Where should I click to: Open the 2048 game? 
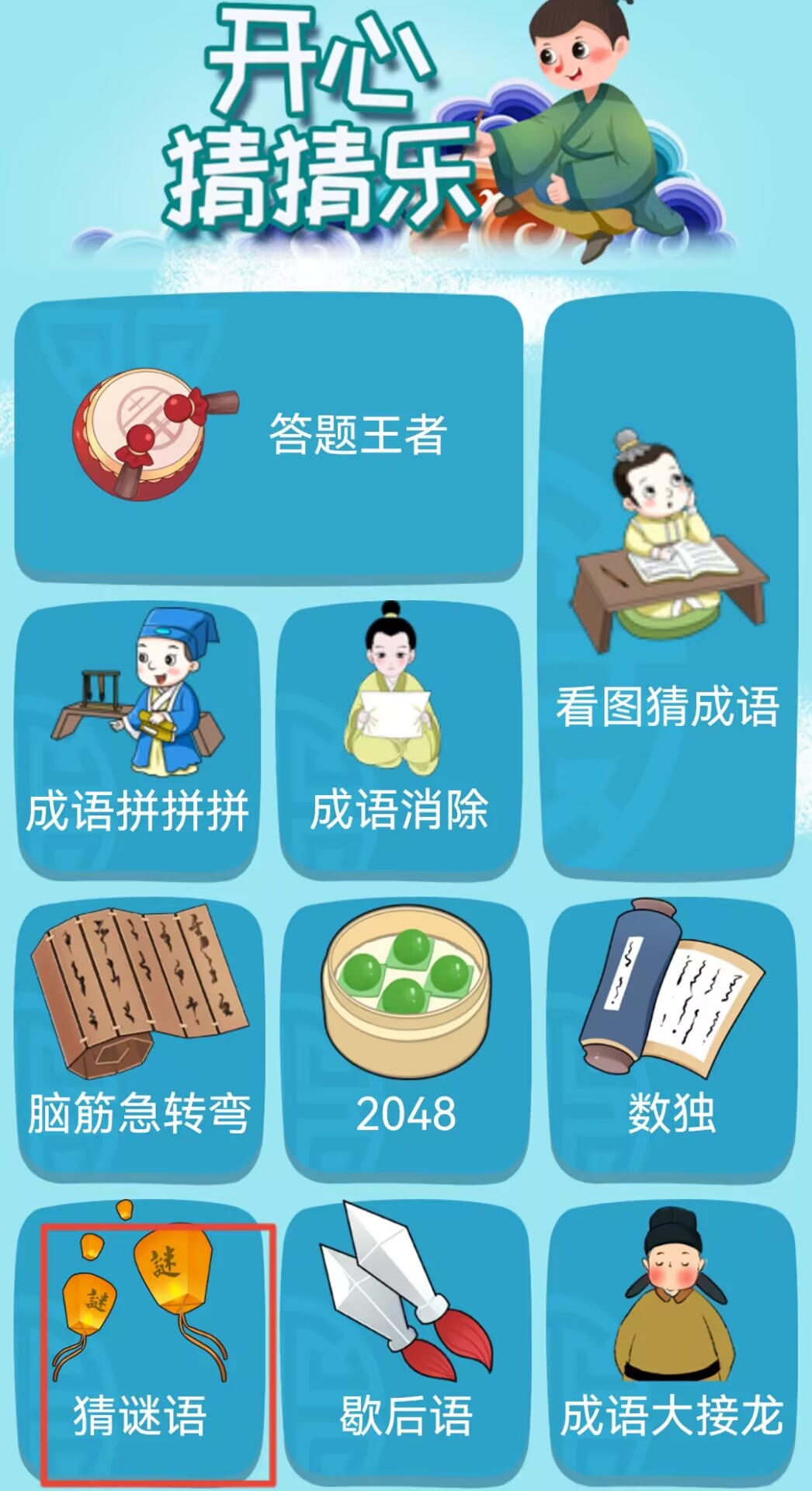tap(405, 1041)
